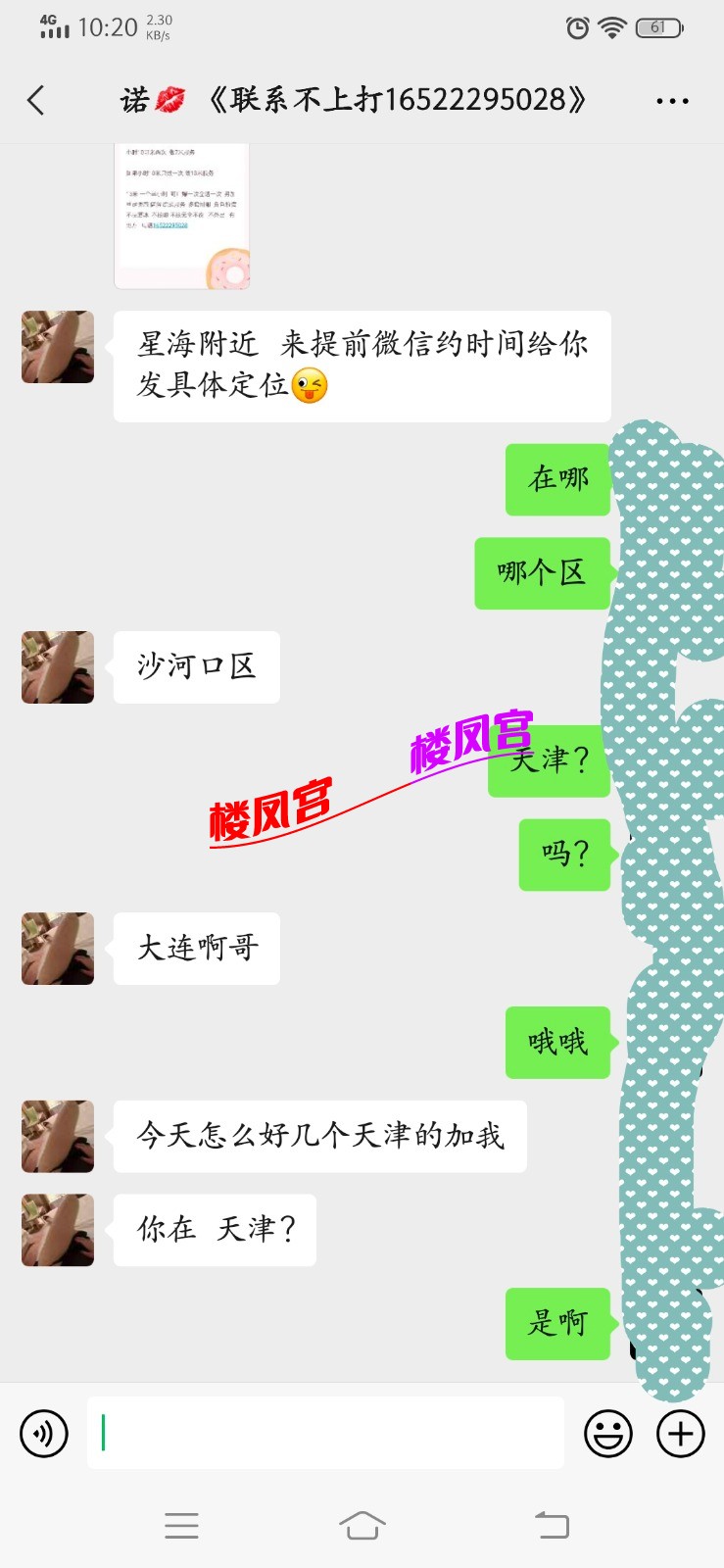Tap the system home button
This screenshot has width=724, height=1568.
click(362, 1525)
